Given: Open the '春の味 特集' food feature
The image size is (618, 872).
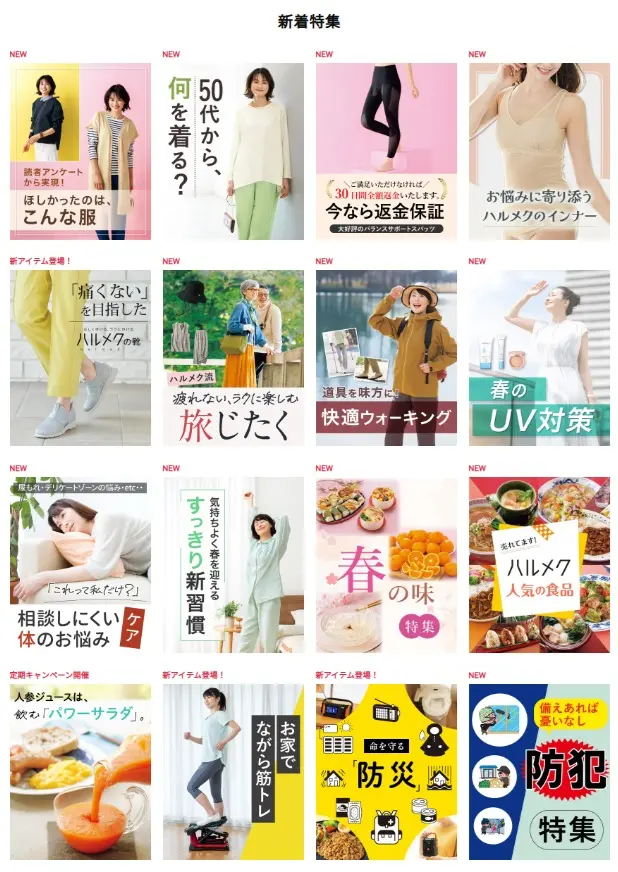Looking at the screenshot, I should tap(386, 564).
